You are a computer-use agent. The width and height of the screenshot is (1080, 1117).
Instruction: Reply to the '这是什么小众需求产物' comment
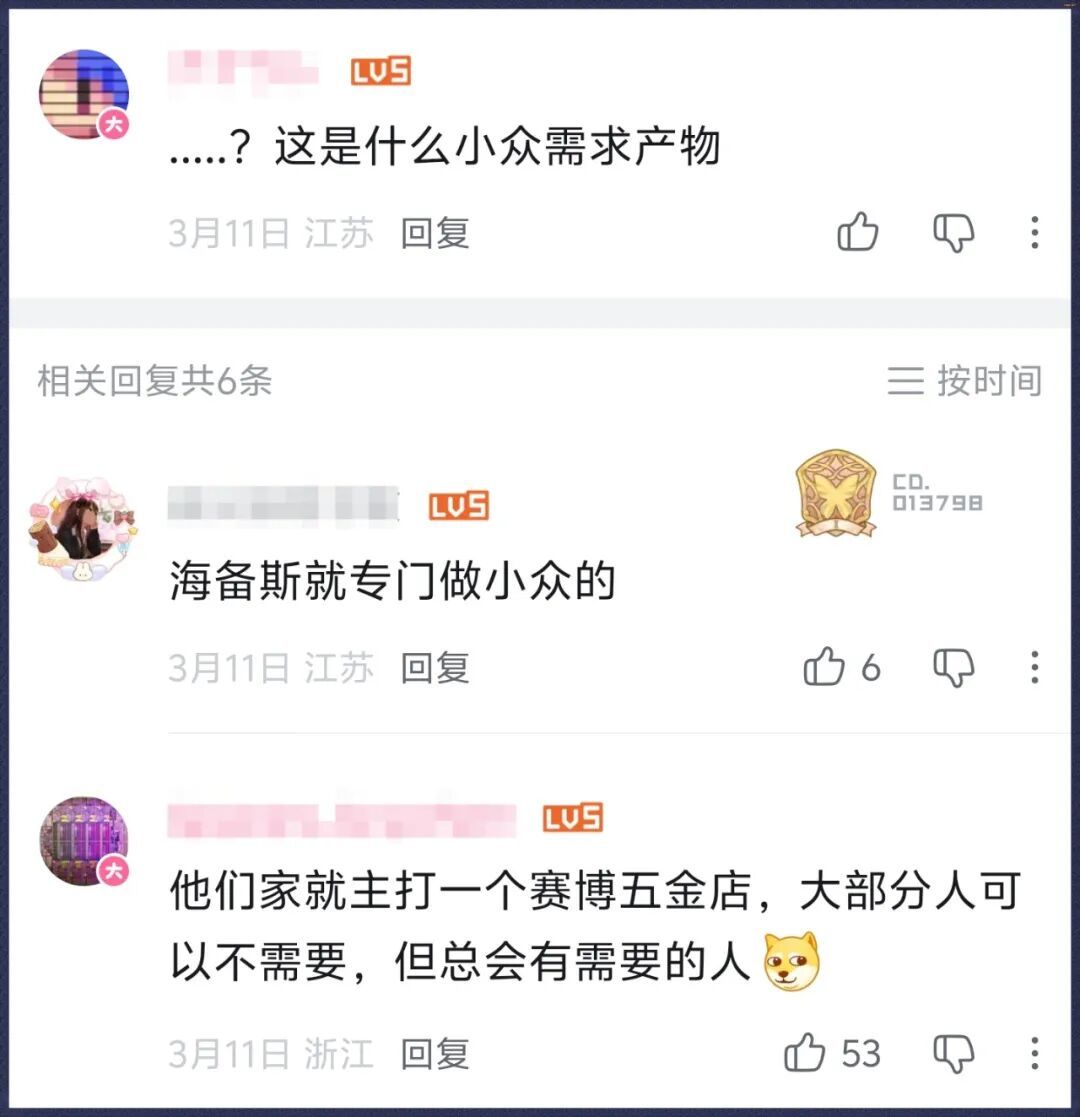(x=435, y=233)
